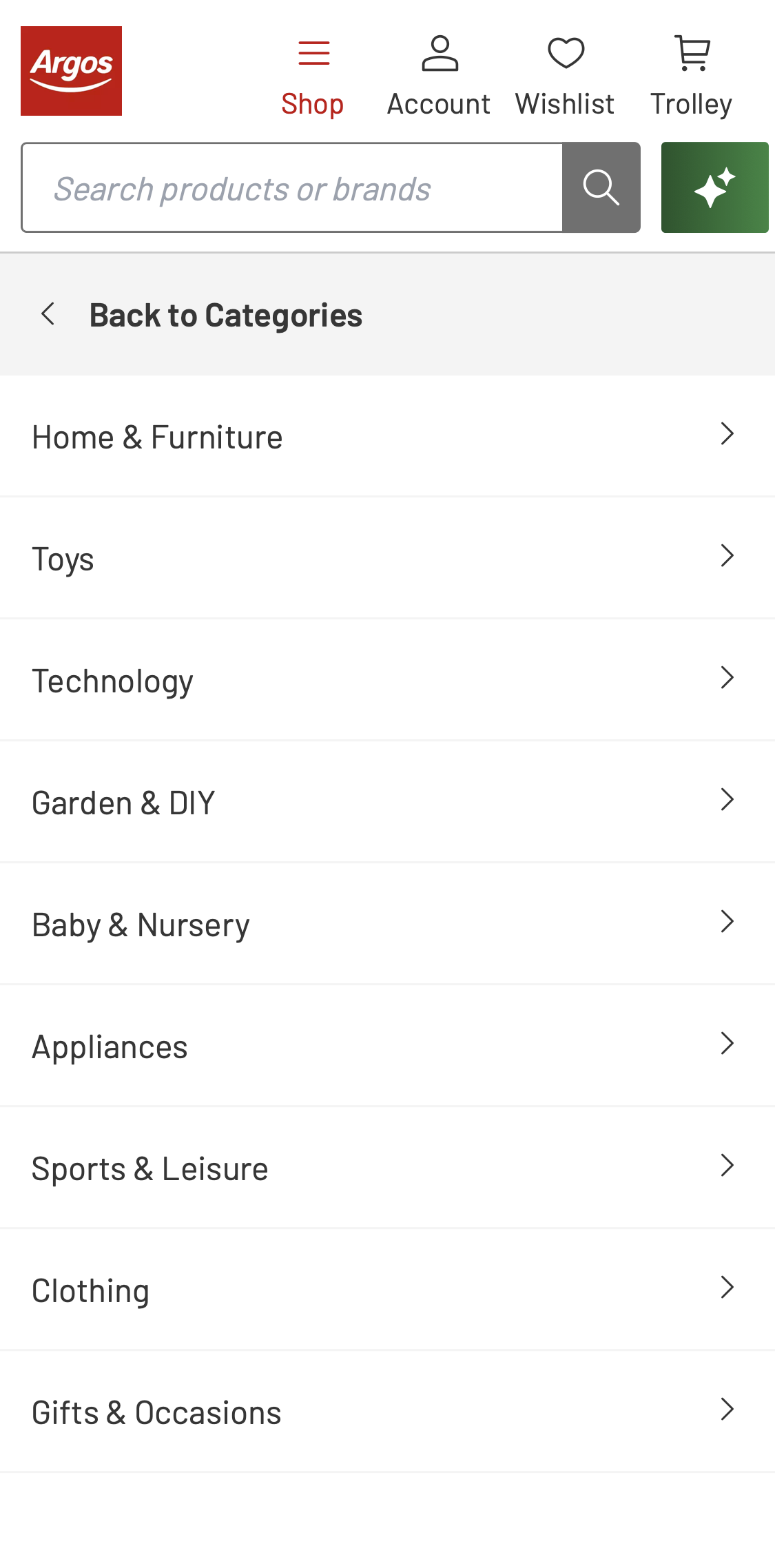Expand the Baby & Nursery chevron
775x1568 pixels.
click(727, 921)
